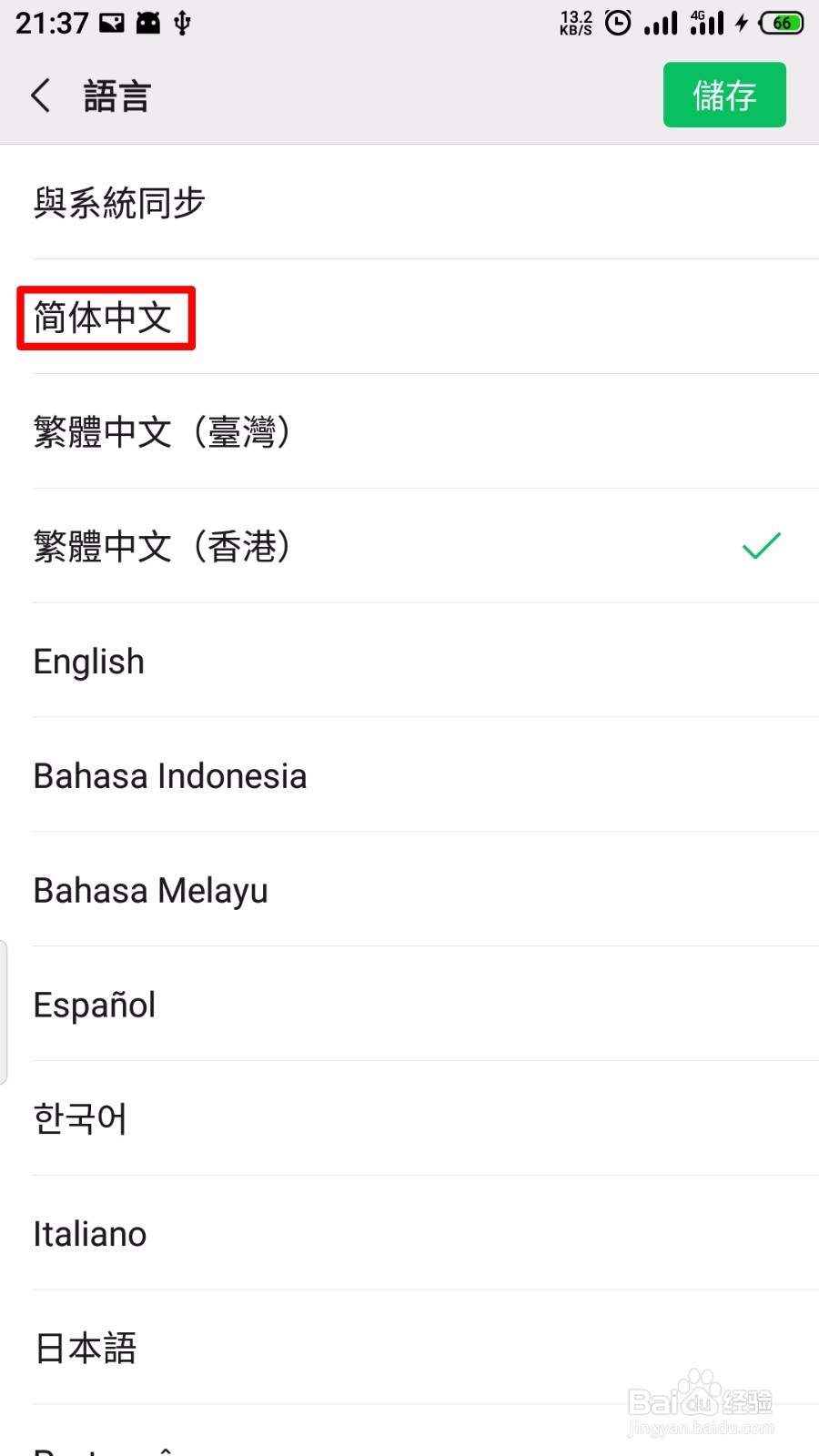
Task: Select 한국어 from the language list
Action: coord(81,1118)
